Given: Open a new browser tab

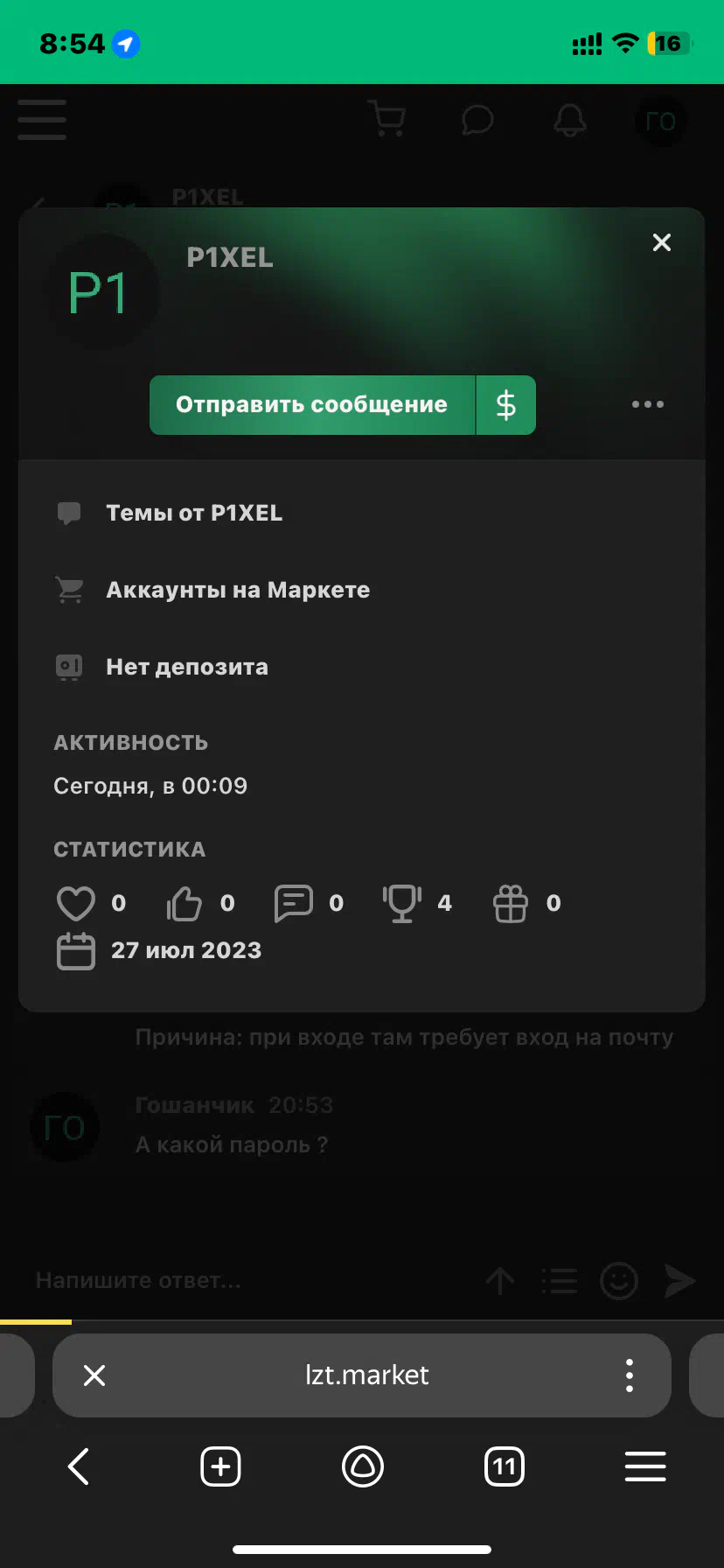Looking at the screenshot, I should [x=220, y=1466].
